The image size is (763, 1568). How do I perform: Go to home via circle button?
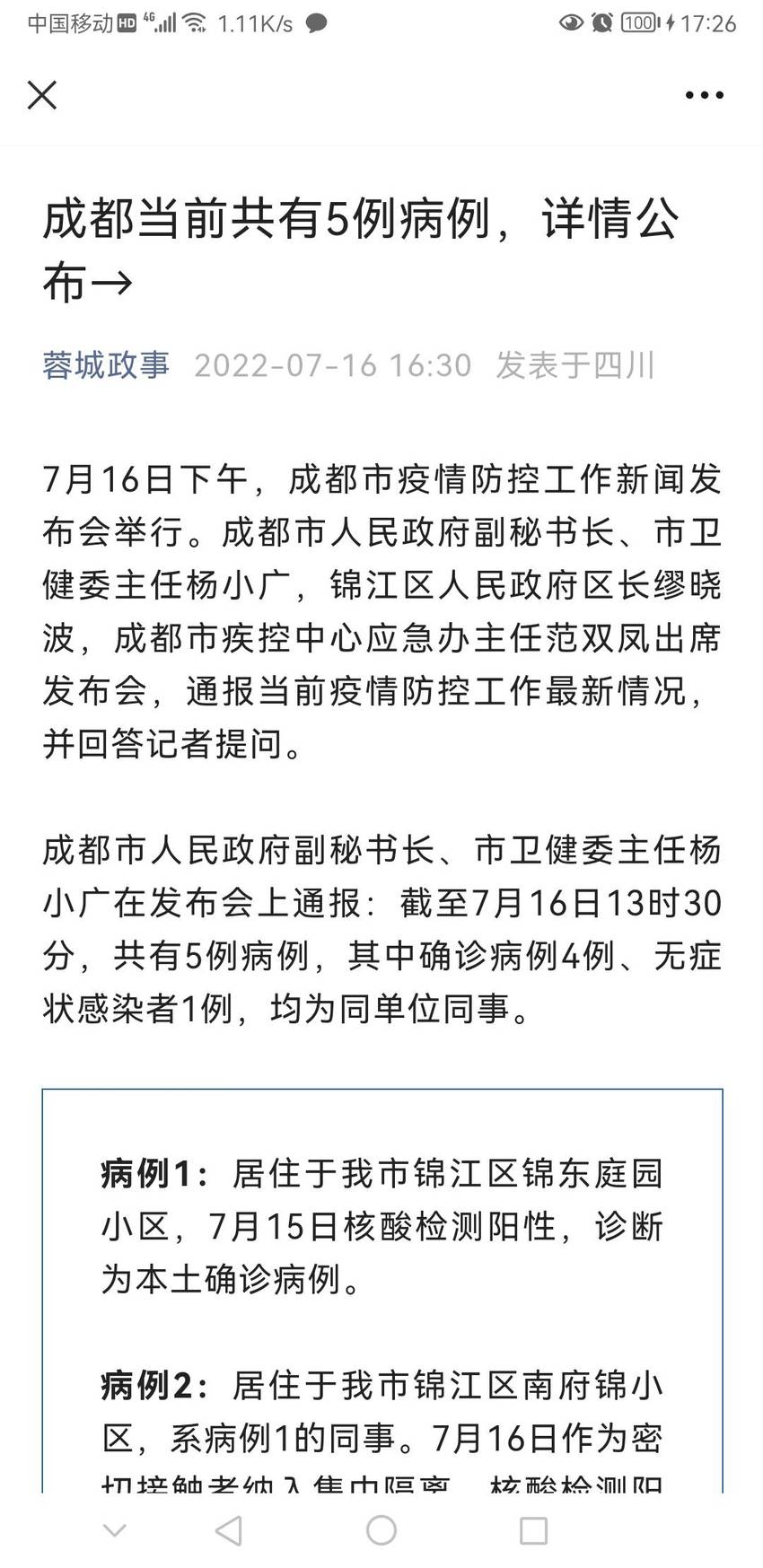point(381,1530)
